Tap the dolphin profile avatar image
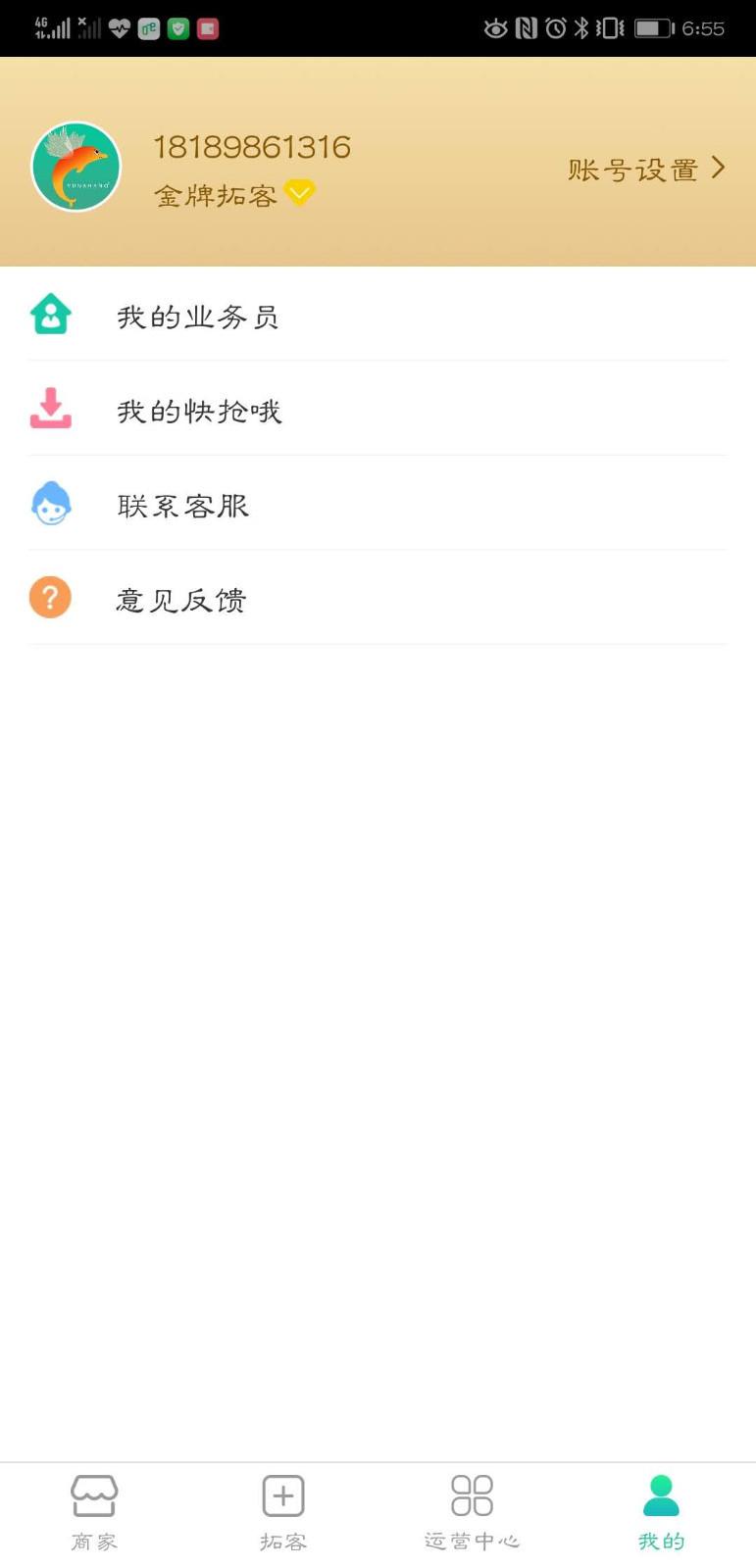756x1568 pixels. pyautogui.click(x=76, y=166)
